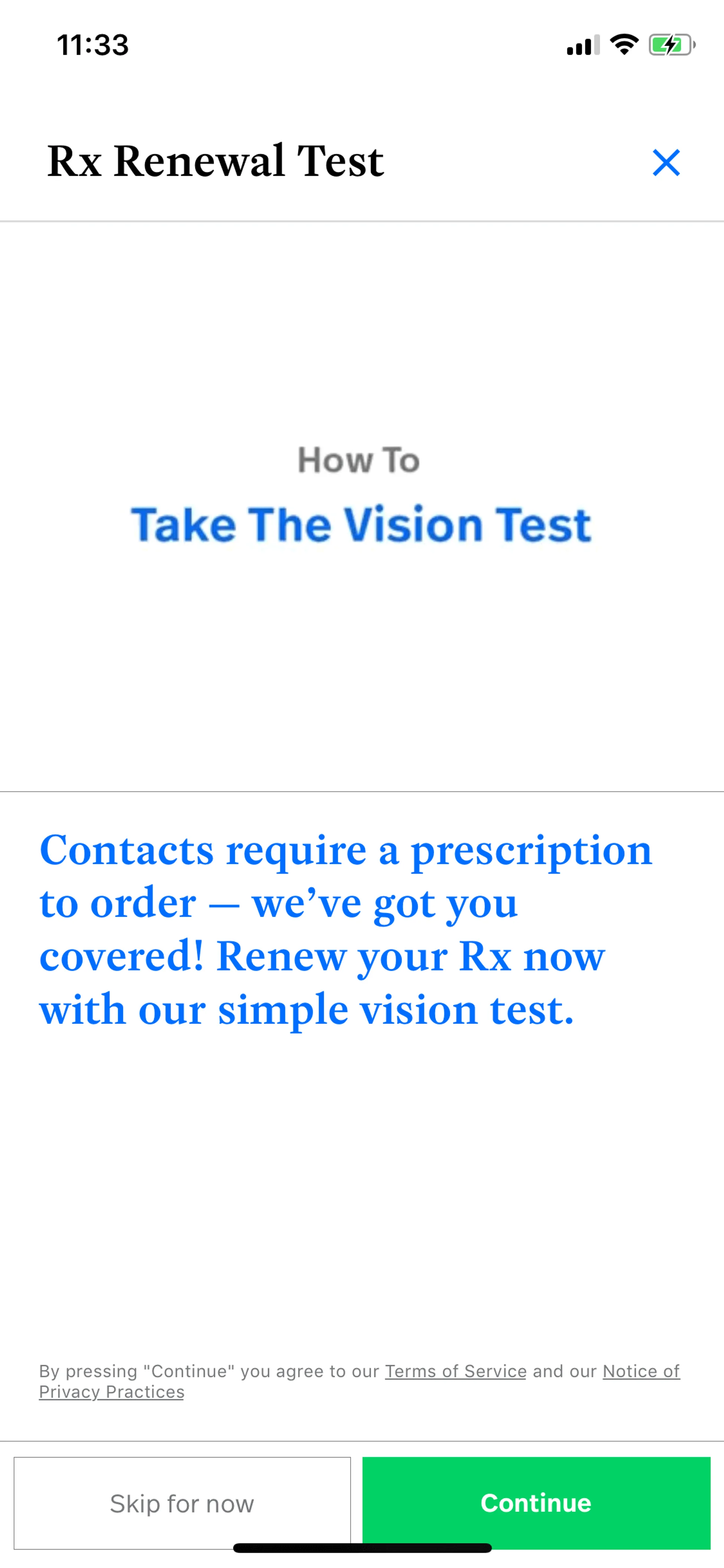Choose Skip for now
This screenshot has height=1568, width=724.
click(182, 1502)
